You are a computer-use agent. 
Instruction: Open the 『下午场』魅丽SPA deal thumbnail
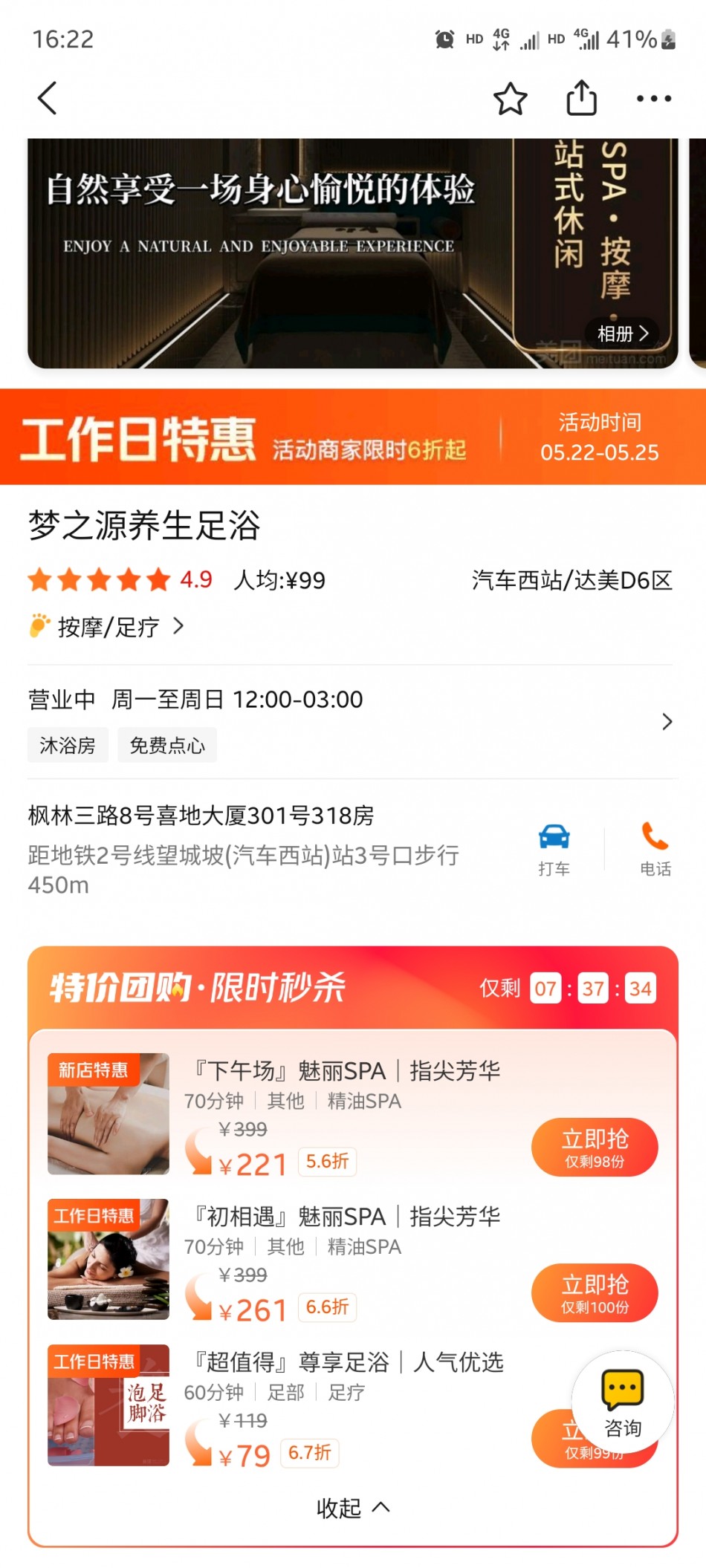click(109, 1113)
